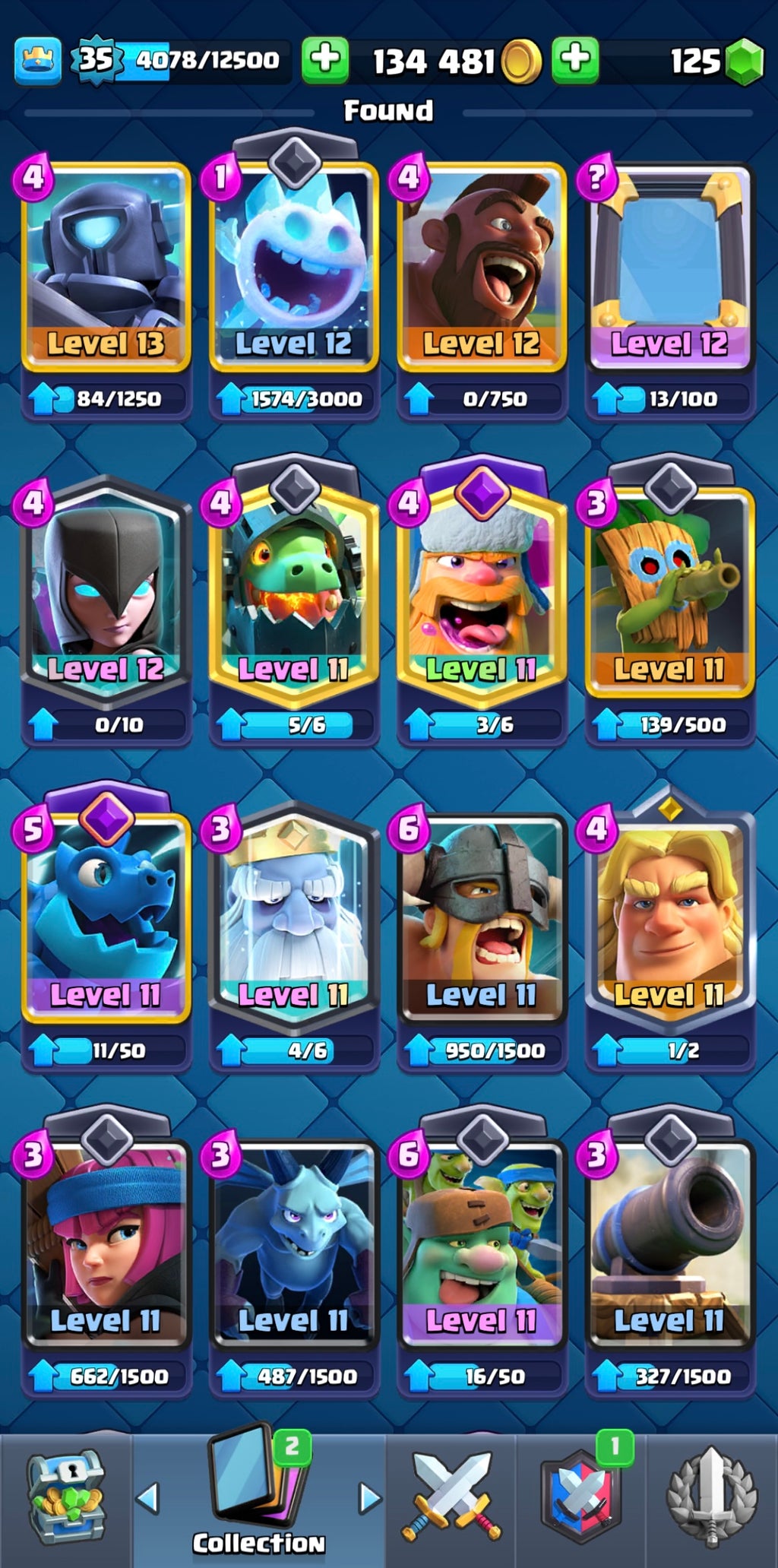Tap the Dart Goblin card

pyautogui.click(x=669, y=593)
